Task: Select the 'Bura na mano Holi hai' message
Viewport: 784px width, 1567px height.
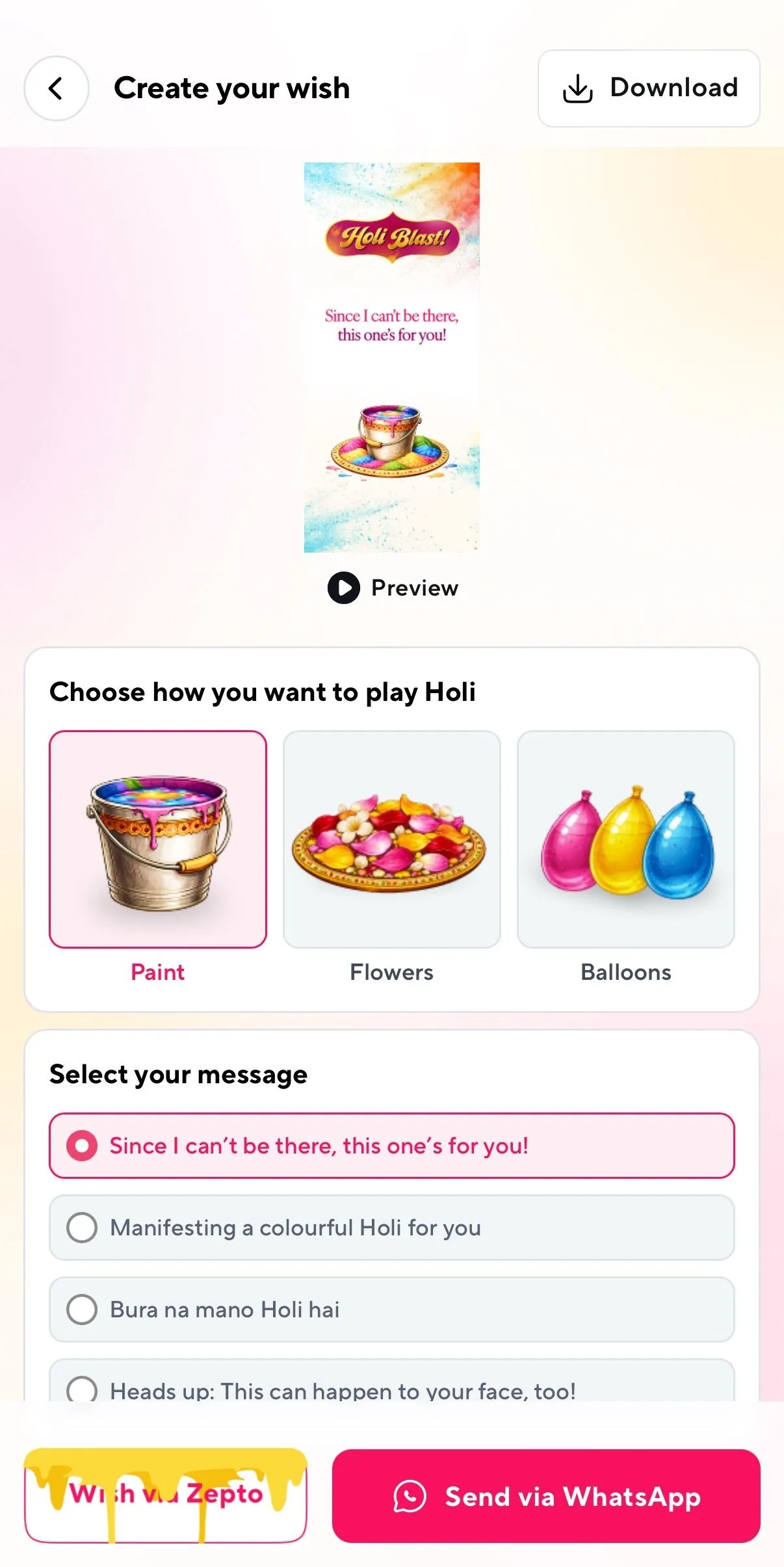Action: point(391,1310)
